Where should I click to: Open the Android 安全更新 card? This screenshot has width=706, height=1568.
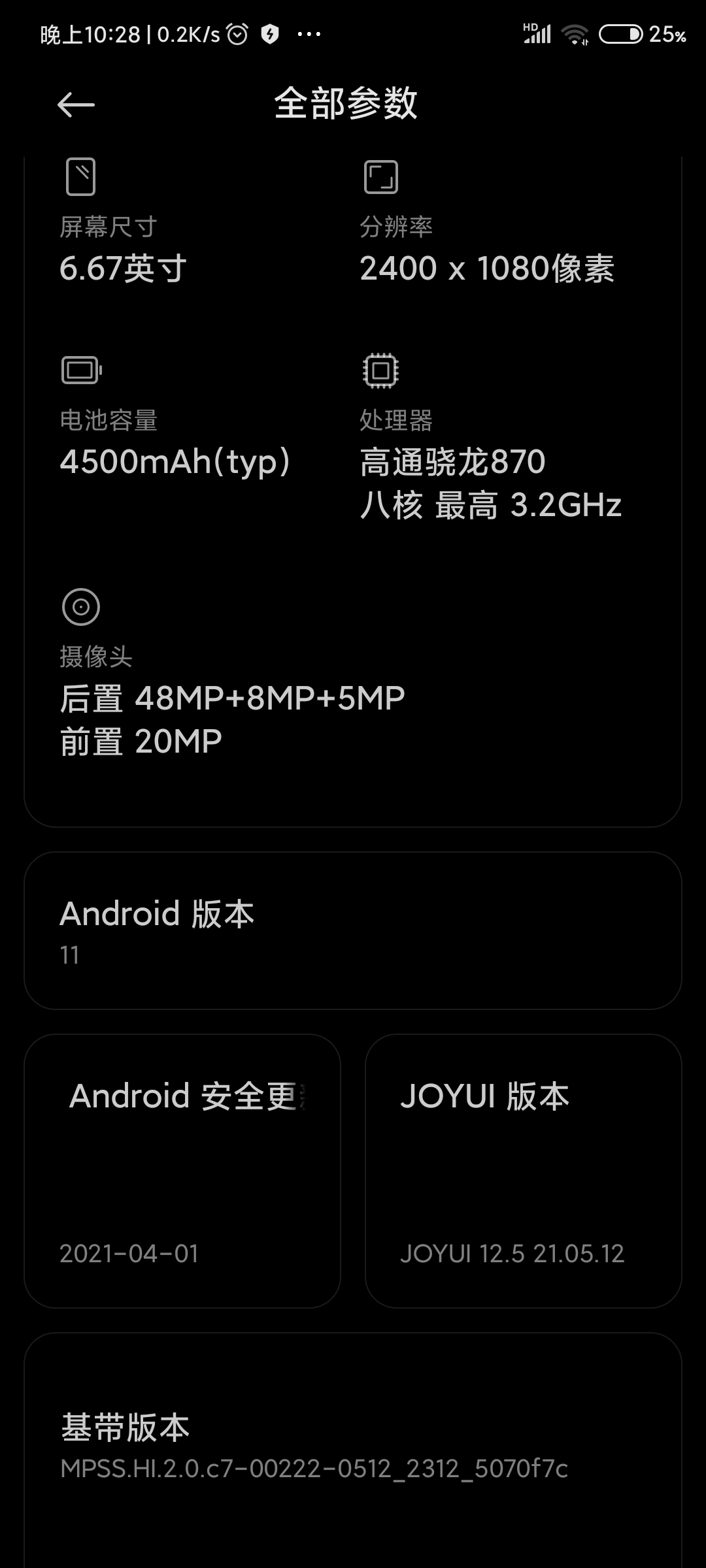click(182, 1171)
